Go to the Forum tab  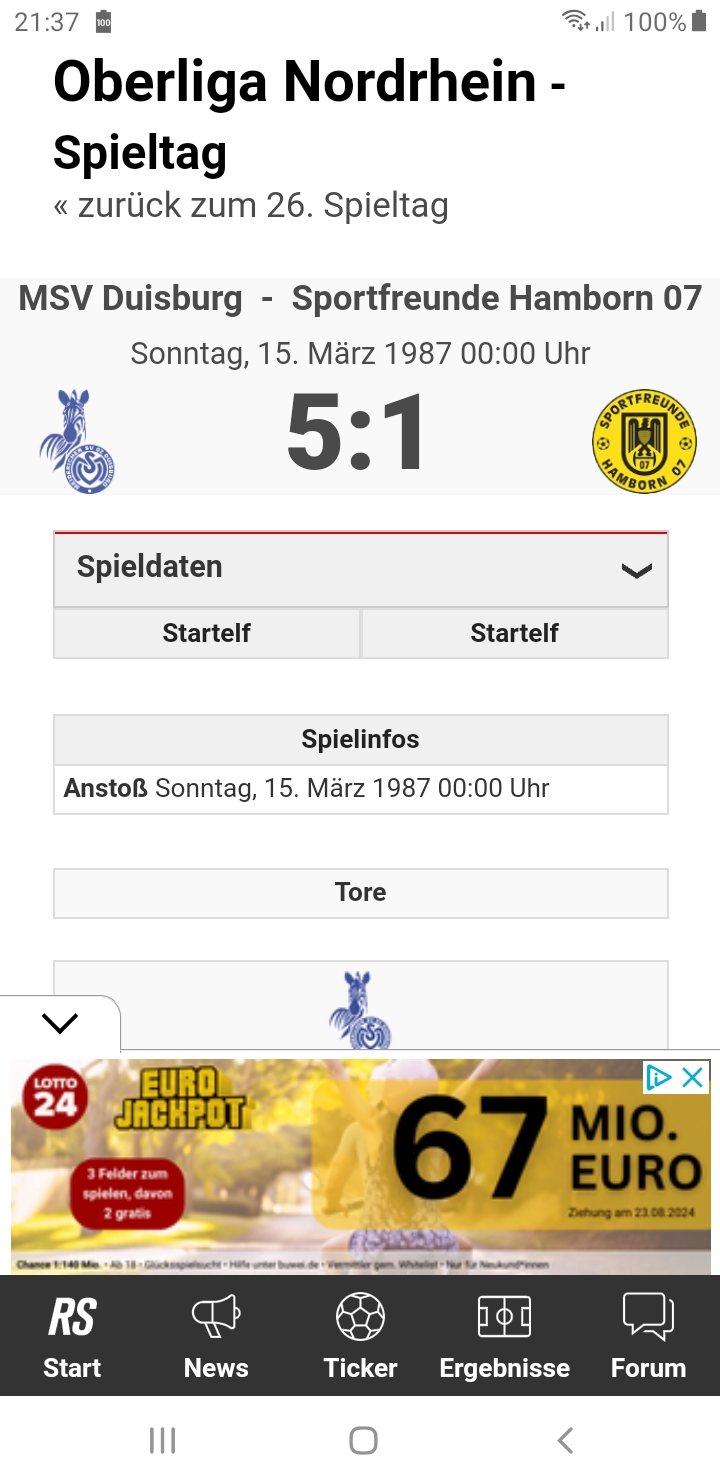tap(648, 1335)
